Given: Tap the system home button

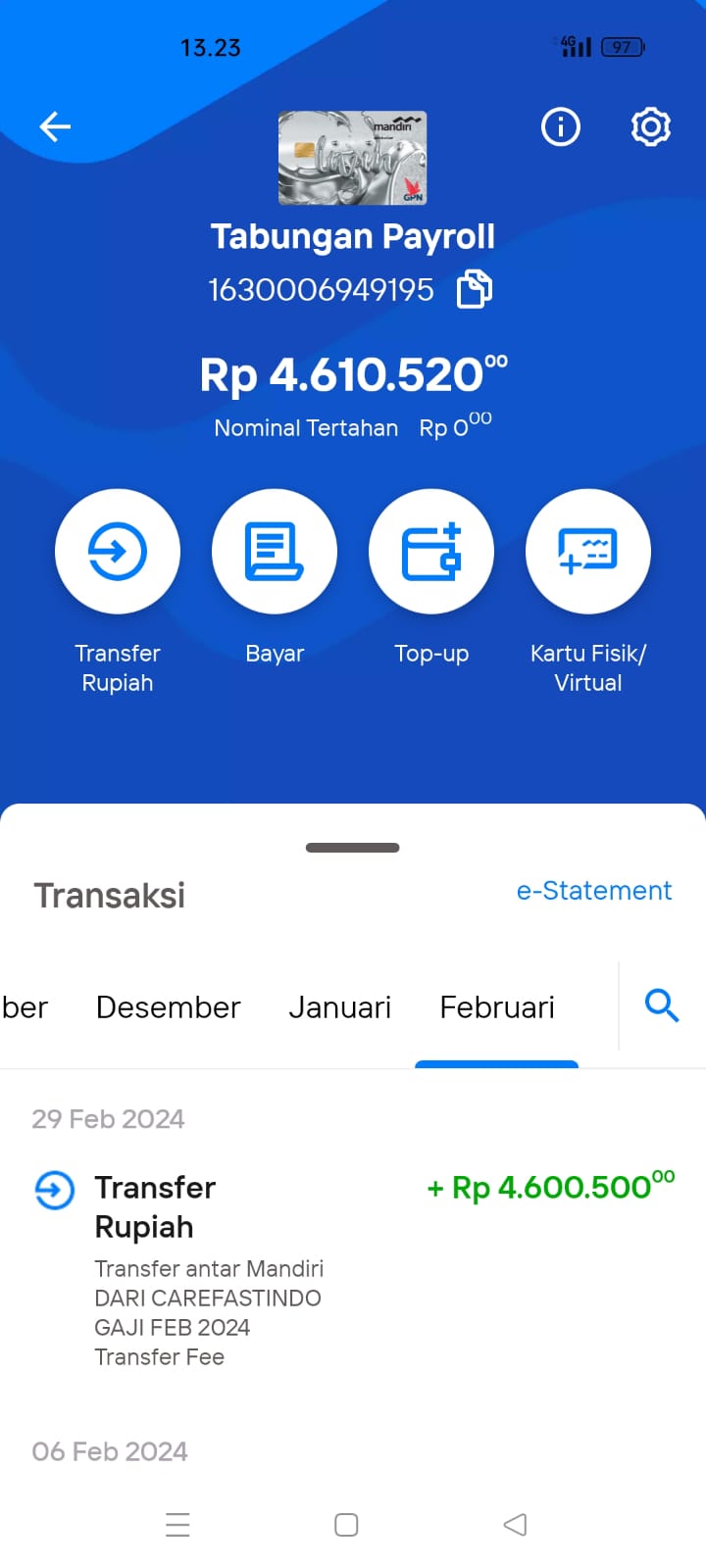Looking at the screenshot, I should click(346, 1525).
